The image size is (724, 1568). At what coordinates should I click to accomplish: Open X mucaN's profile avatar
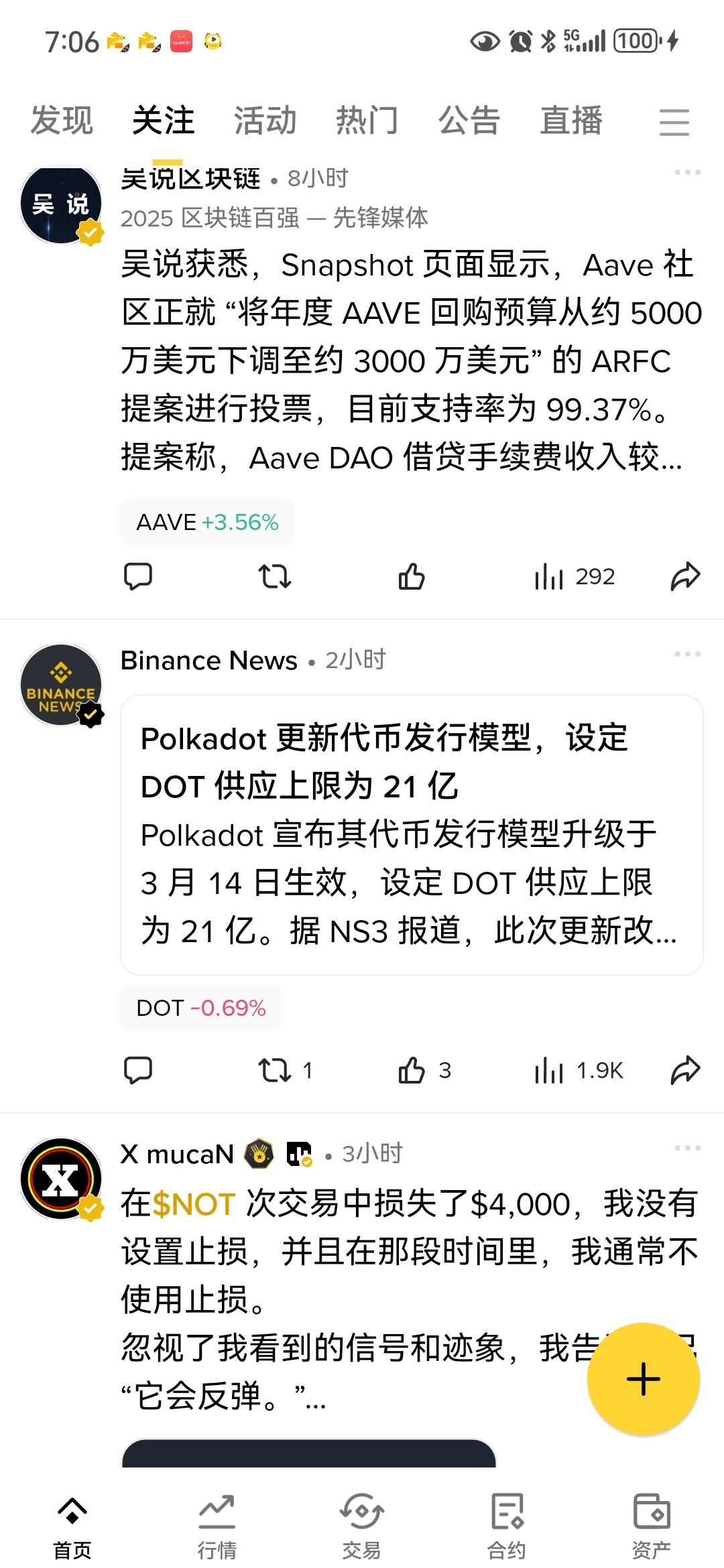61,1179
